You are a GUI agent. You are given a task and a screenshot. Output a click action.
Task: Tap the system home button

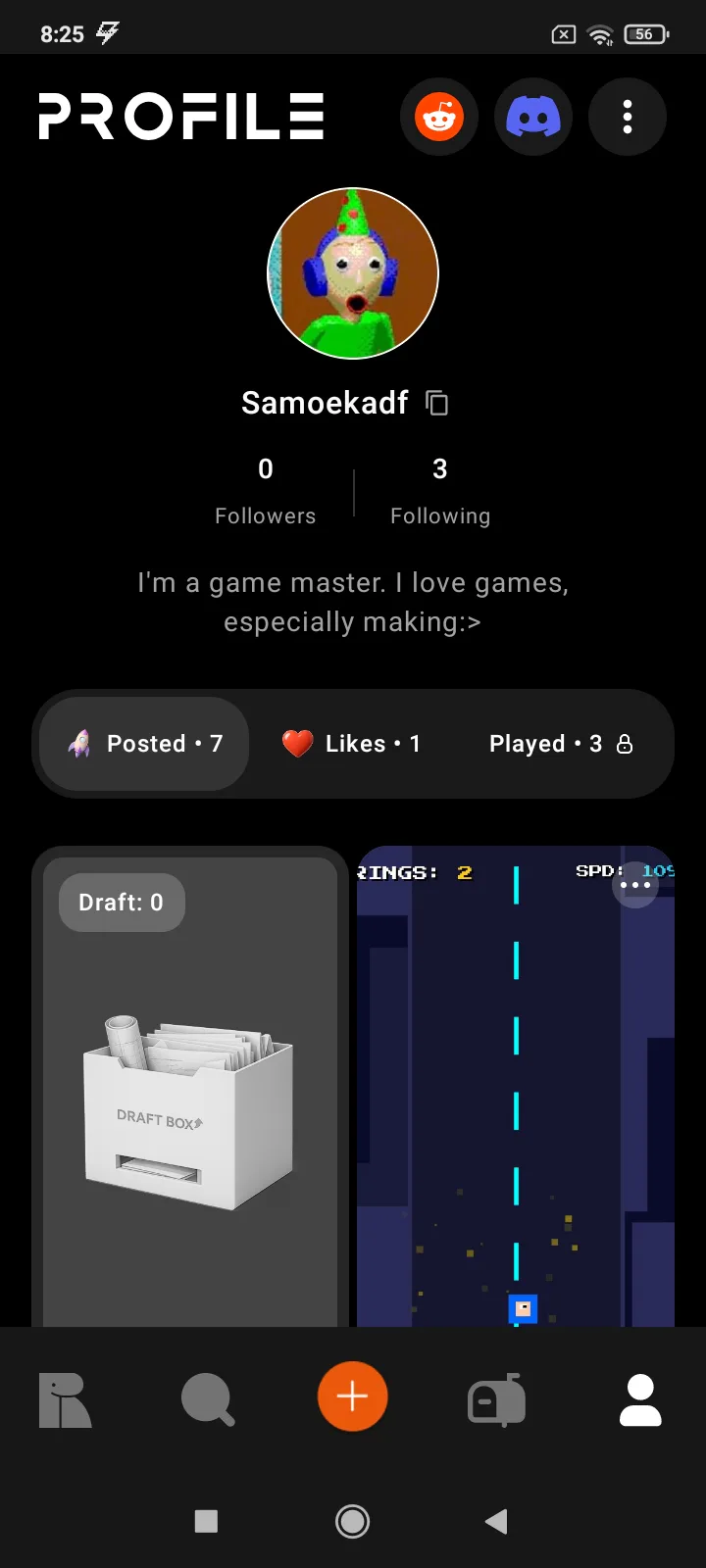coord(353,1521)
